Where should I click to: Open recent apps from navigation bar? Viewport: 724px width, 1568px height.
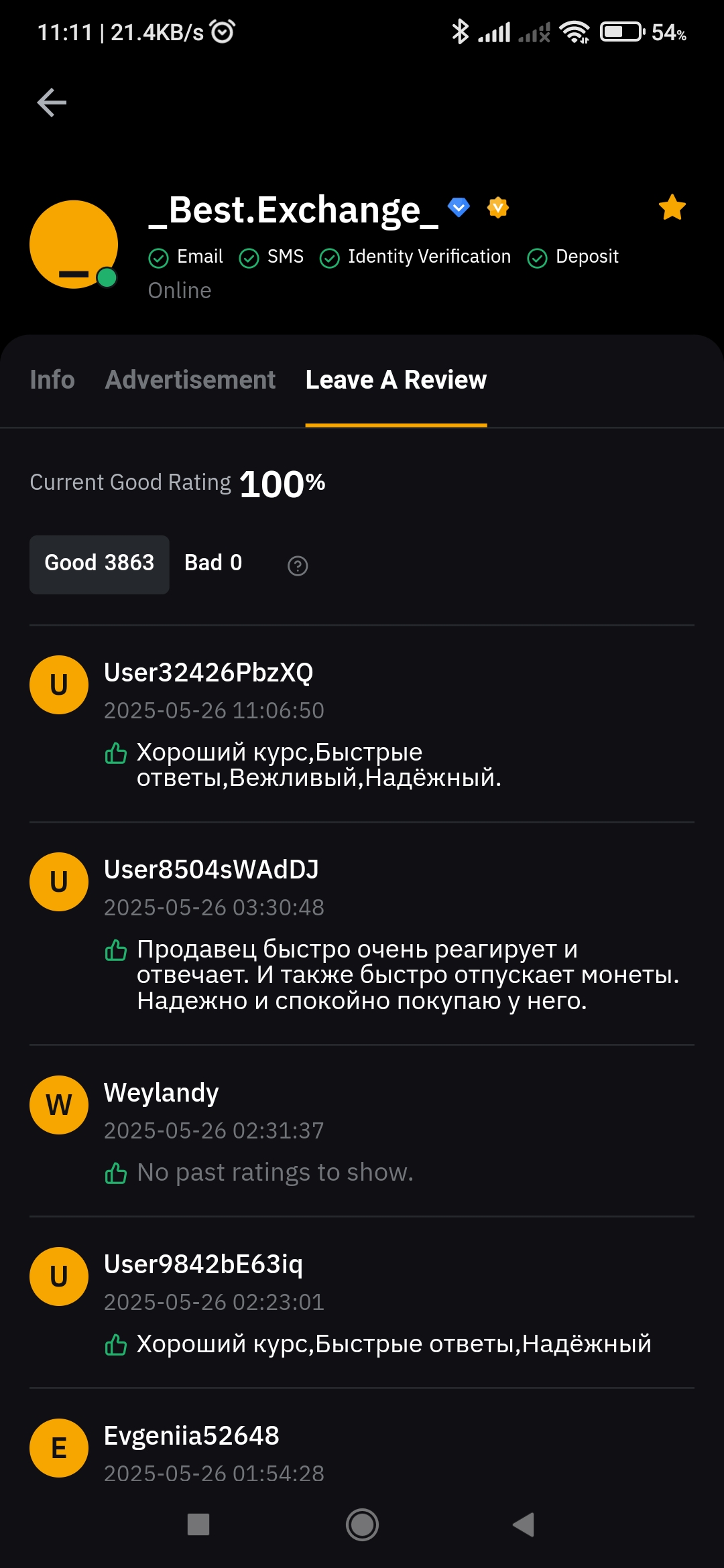coord(198,1525)
